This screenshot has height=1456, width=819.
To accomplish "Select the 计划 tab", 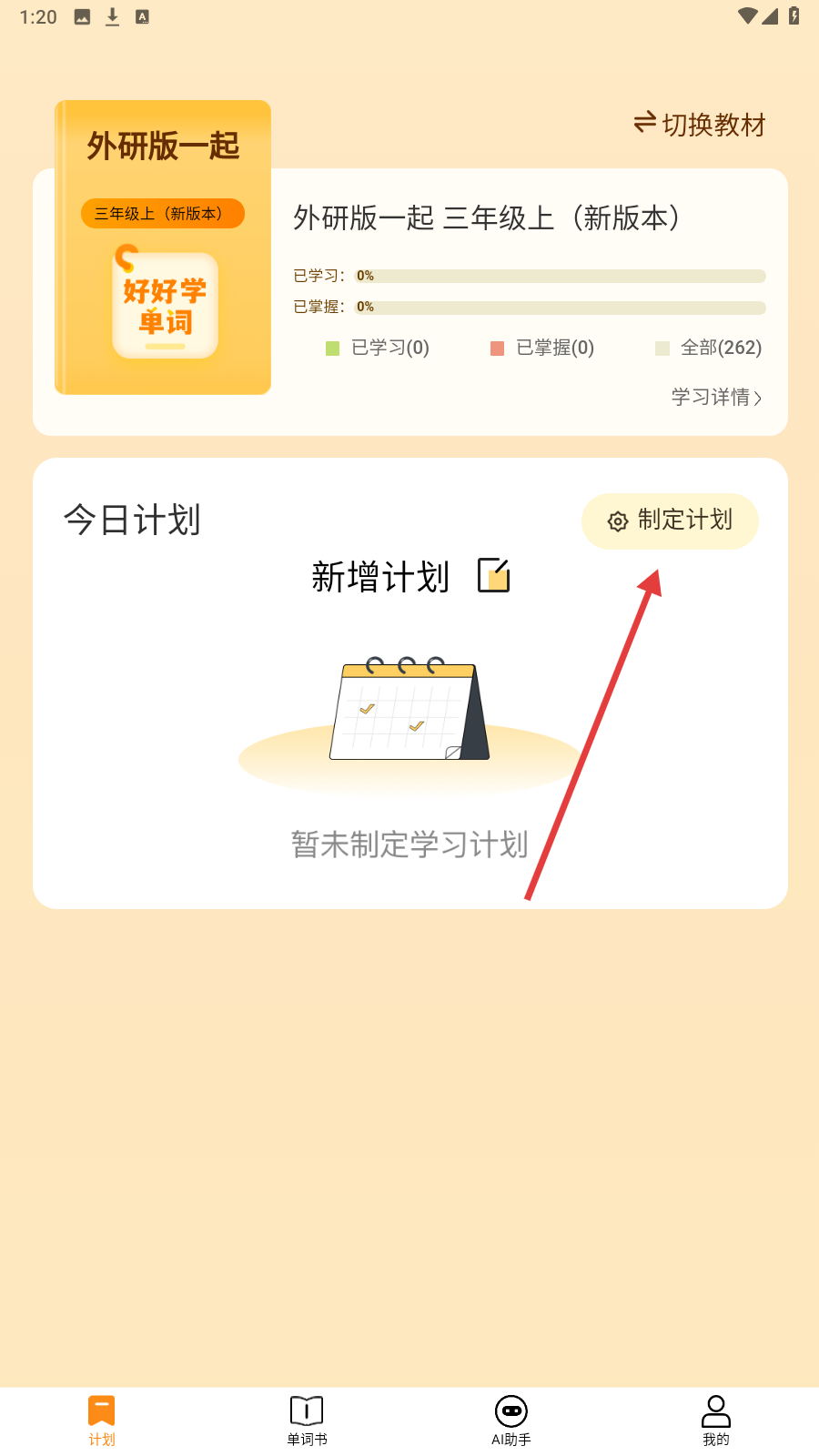I will point(102,1420).
